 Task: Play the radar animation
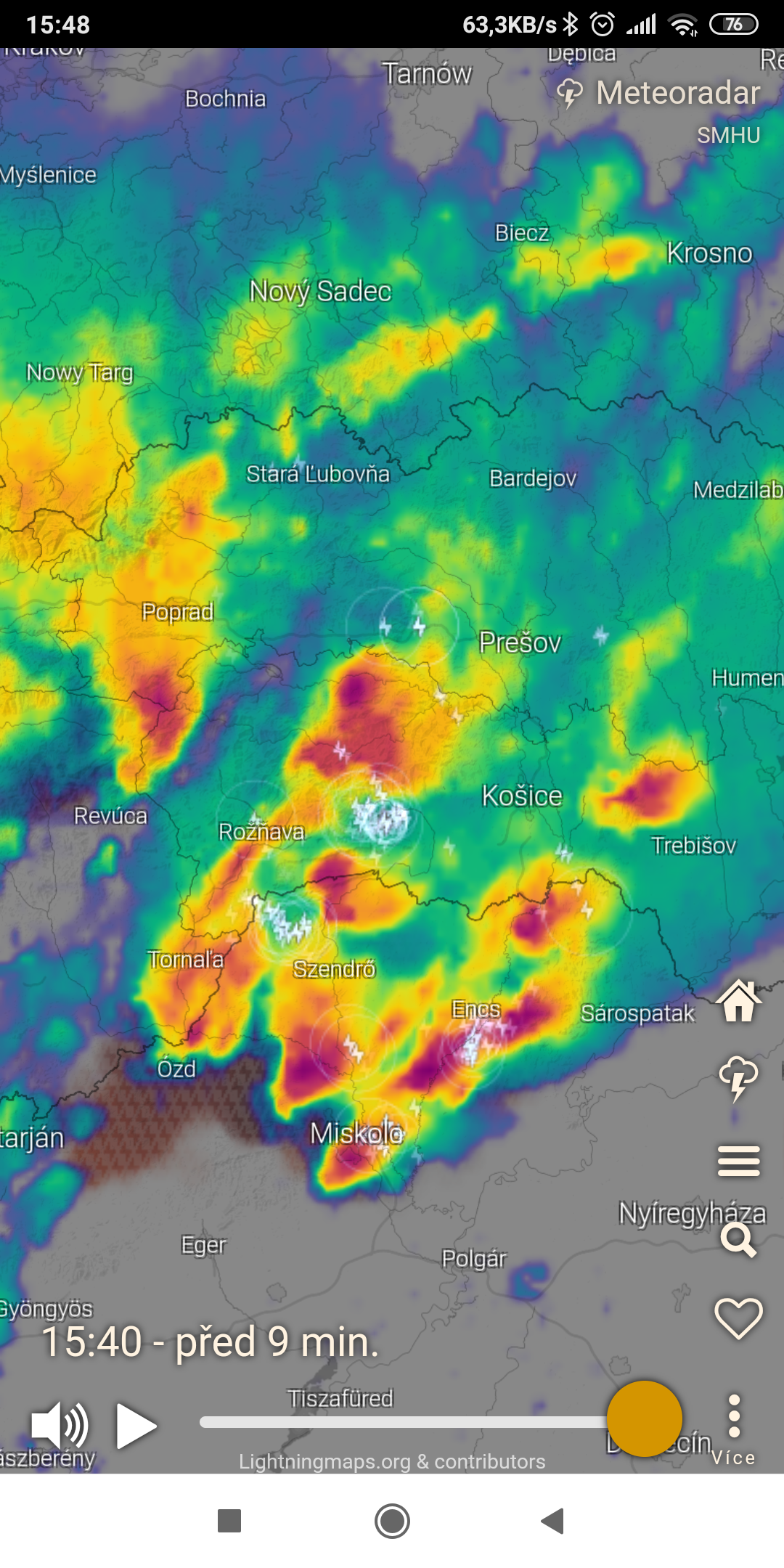tap(136, 1426)
